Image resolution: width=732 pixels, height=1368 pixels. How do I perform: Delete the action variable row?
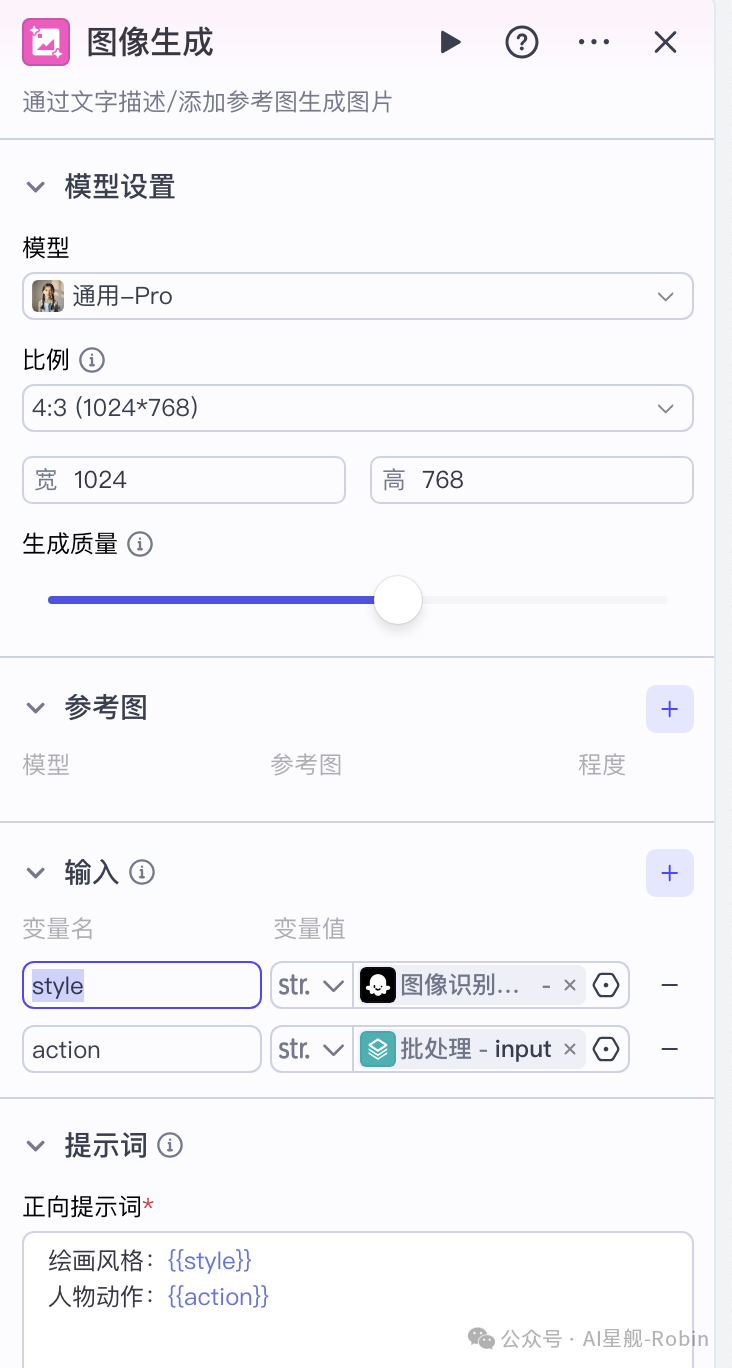(x=670, y=1049)
